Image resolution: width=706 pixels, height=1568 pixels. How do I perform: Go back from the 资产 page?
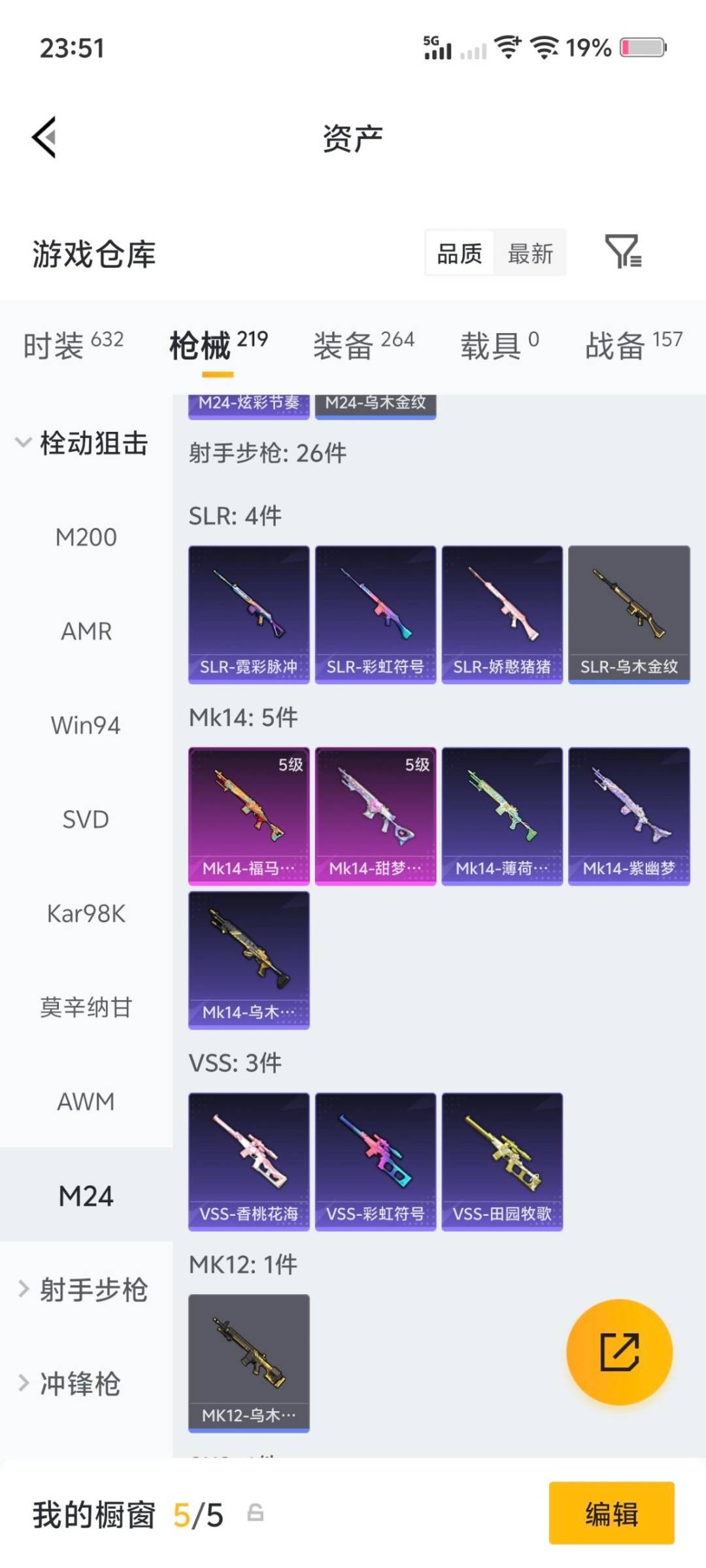[x=44, y=137]
